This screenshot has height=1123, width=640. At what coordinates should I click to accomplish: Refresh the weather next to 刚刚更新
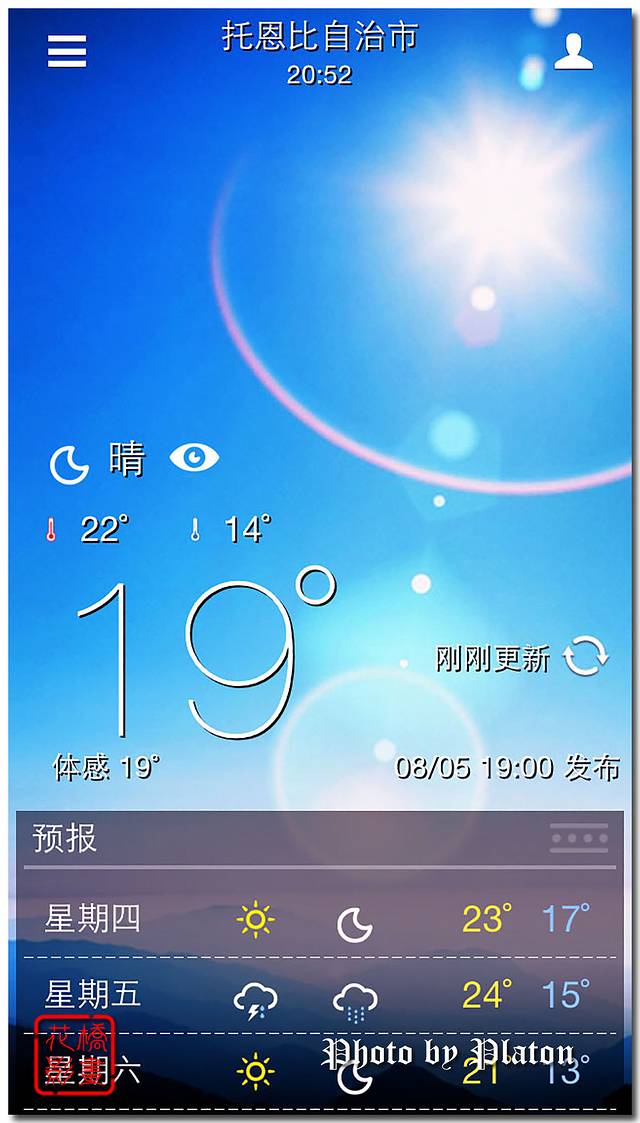tap(585, 657)
